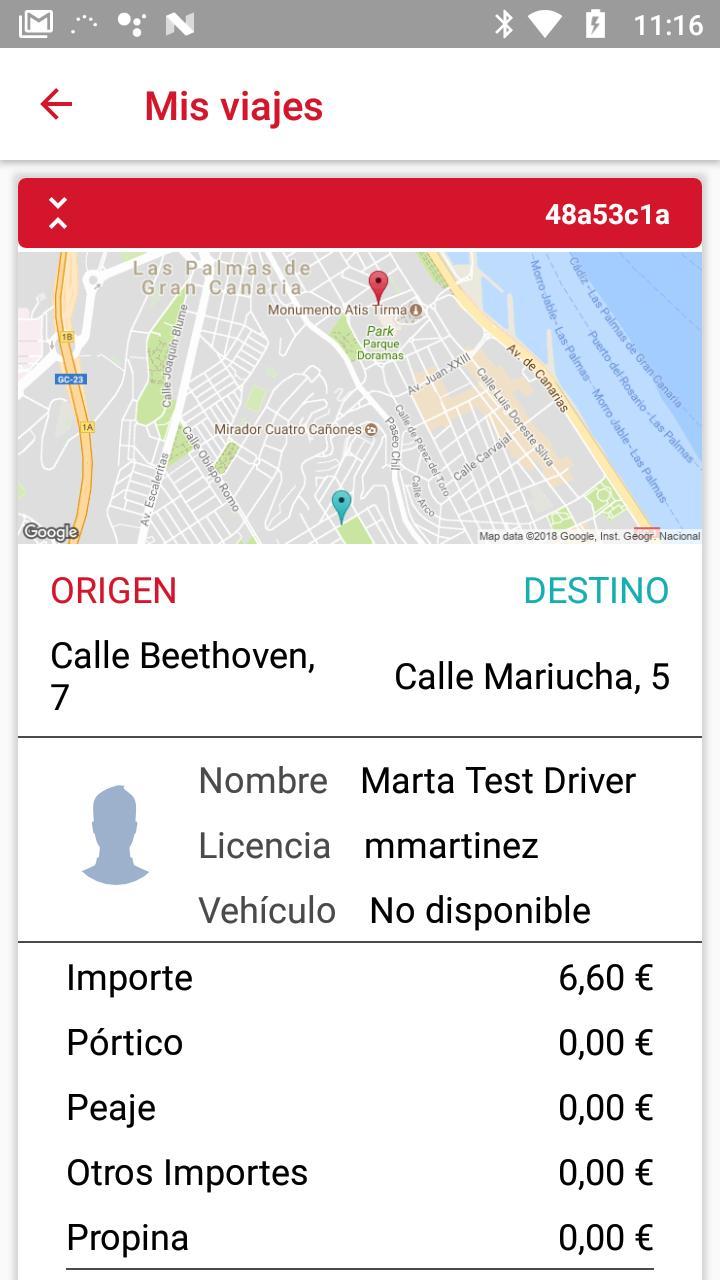Go back from Mis viajes
This screenshot has width=720, height=1280.
coord(56,104)
